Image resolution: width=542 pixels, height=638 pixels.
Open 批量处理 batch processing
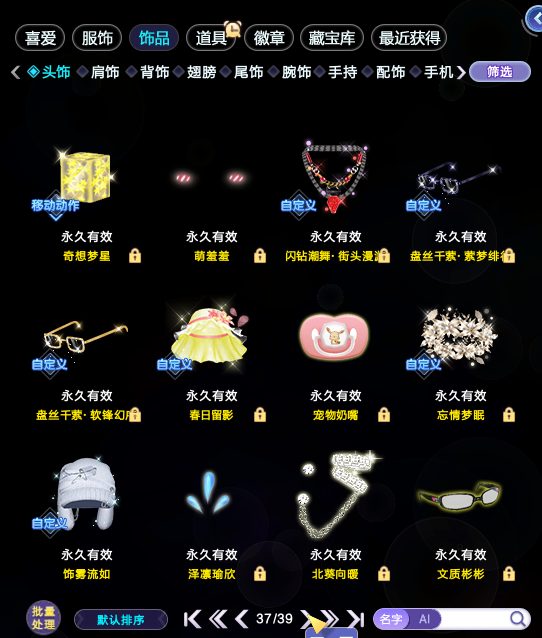pos(43,618)
